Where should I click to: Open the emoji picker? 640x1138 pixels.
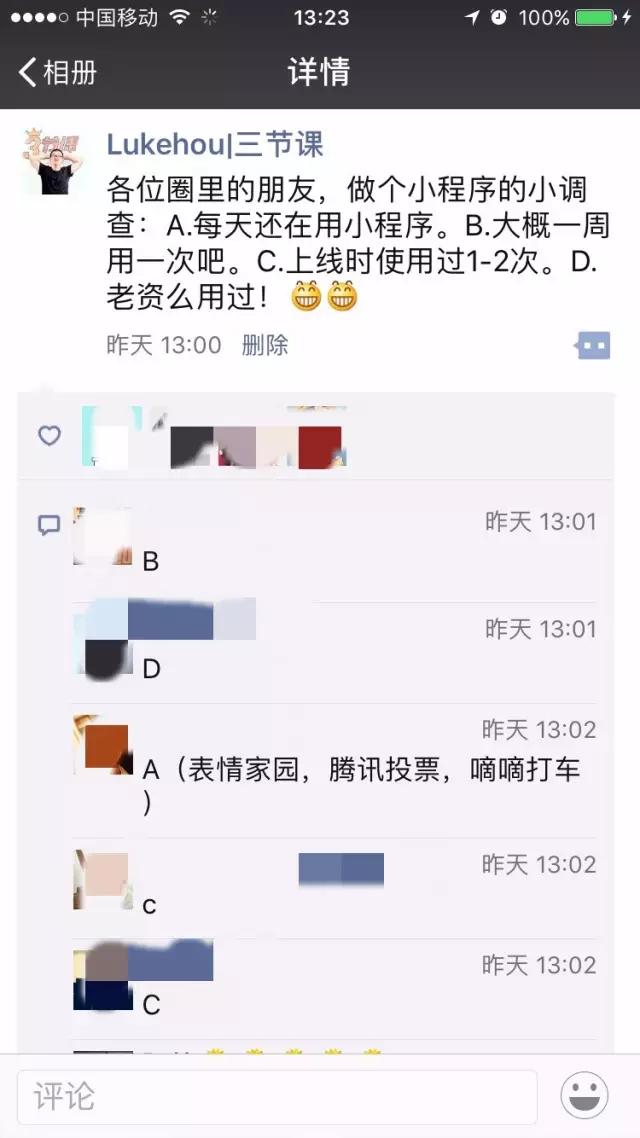pyautogui.click(x=585, y=1097)
